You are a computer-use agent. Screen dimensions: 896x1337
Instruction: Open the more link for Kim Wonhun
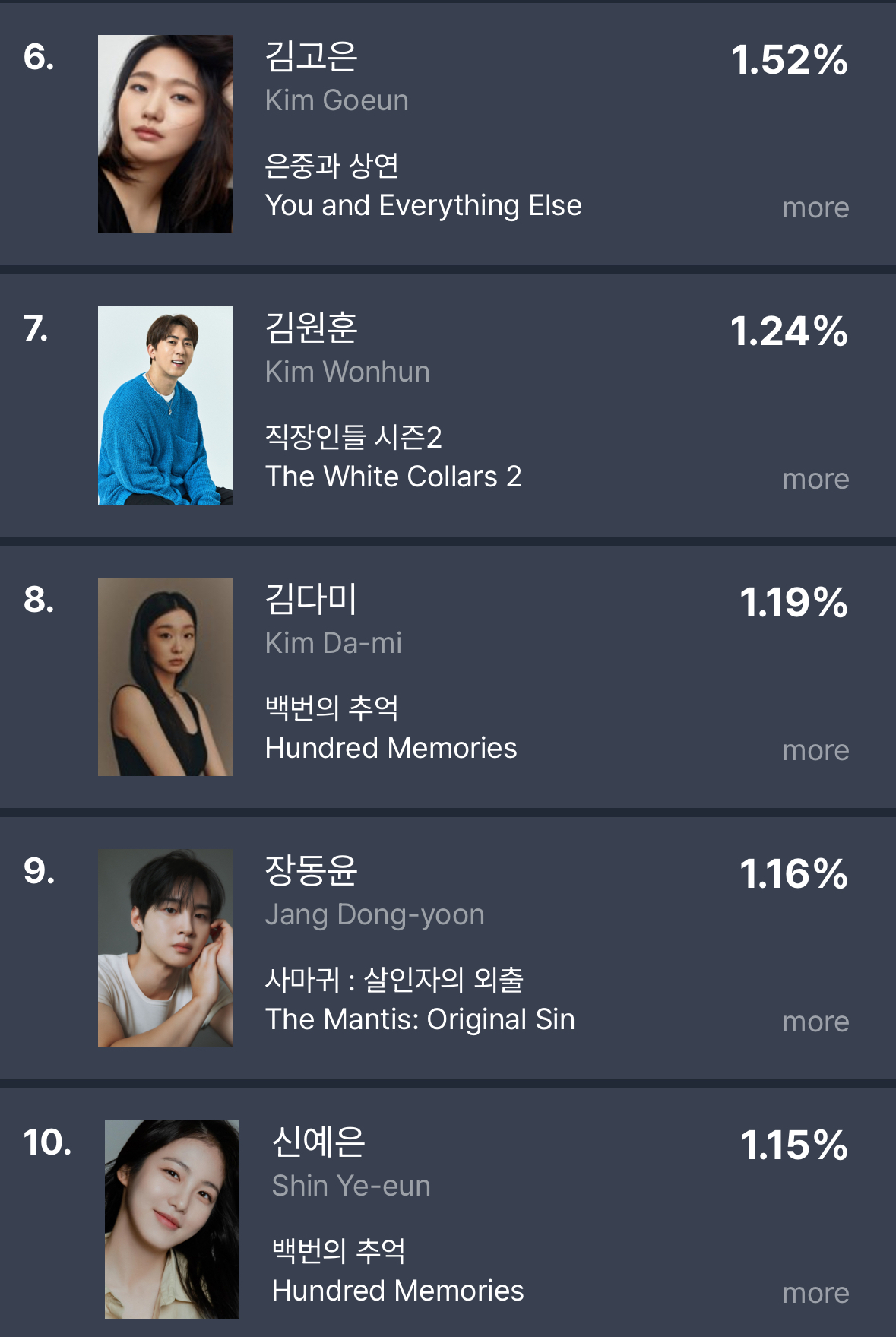tap(815, 478)
